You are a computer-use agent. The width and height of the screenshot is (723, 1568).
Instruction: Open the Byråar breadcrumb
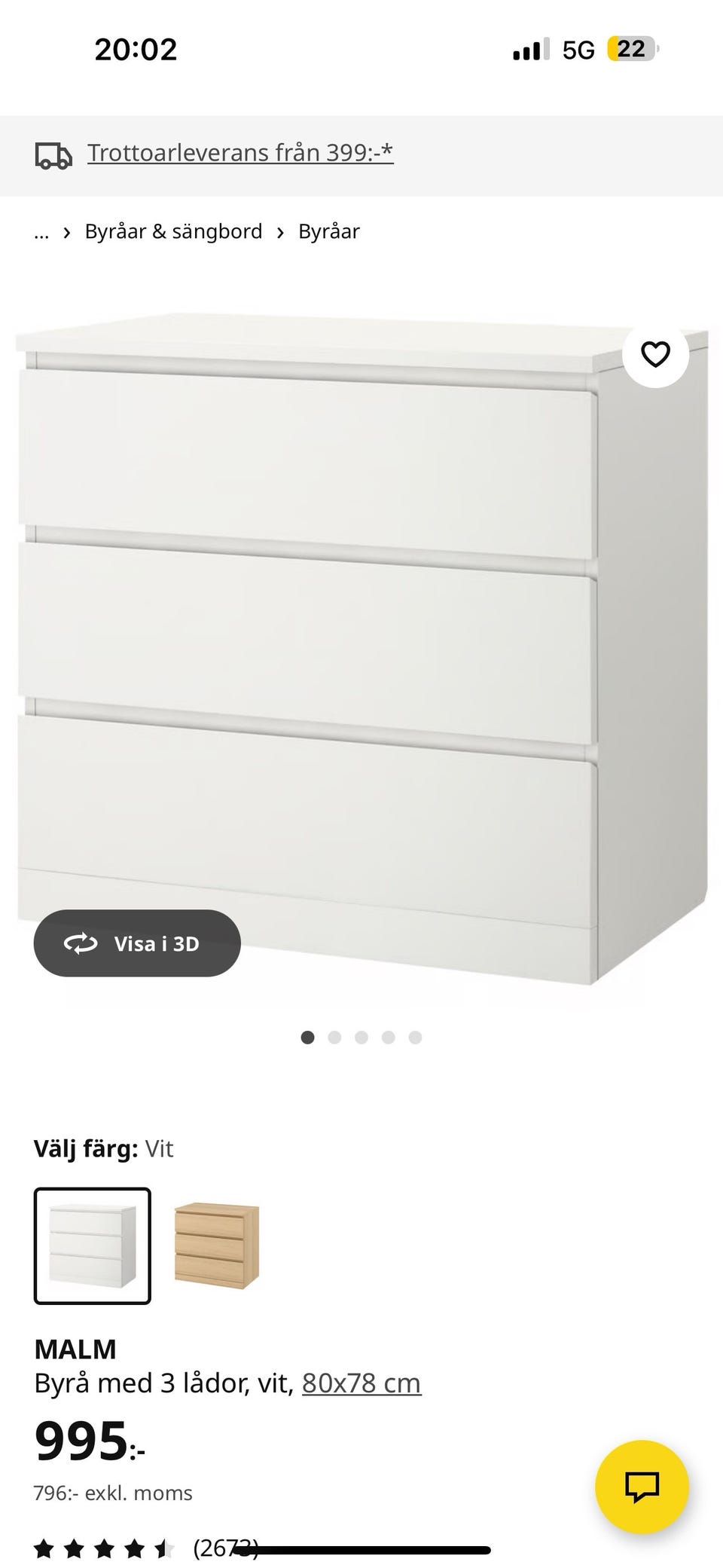coord(329,231)
